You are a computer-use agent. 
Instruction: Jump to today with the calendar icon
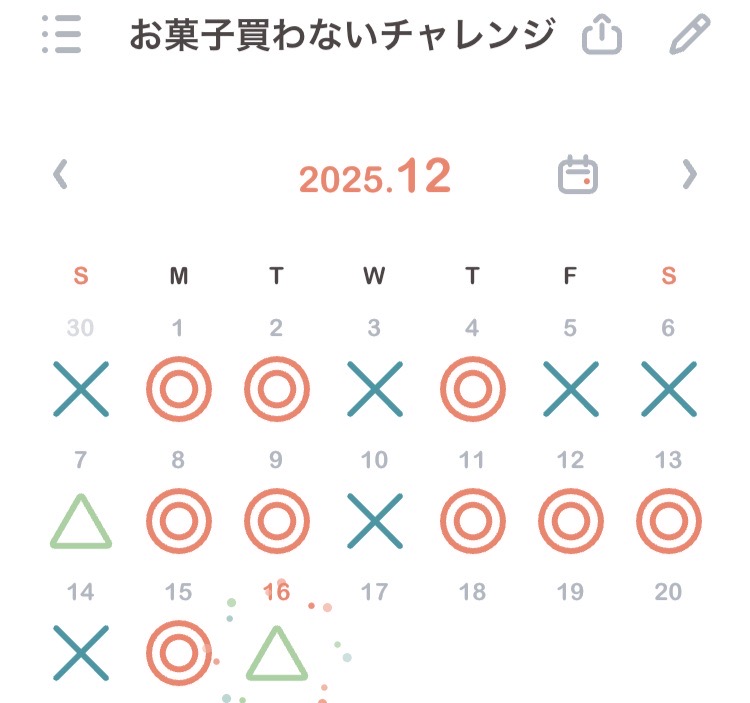pos(577,175)
